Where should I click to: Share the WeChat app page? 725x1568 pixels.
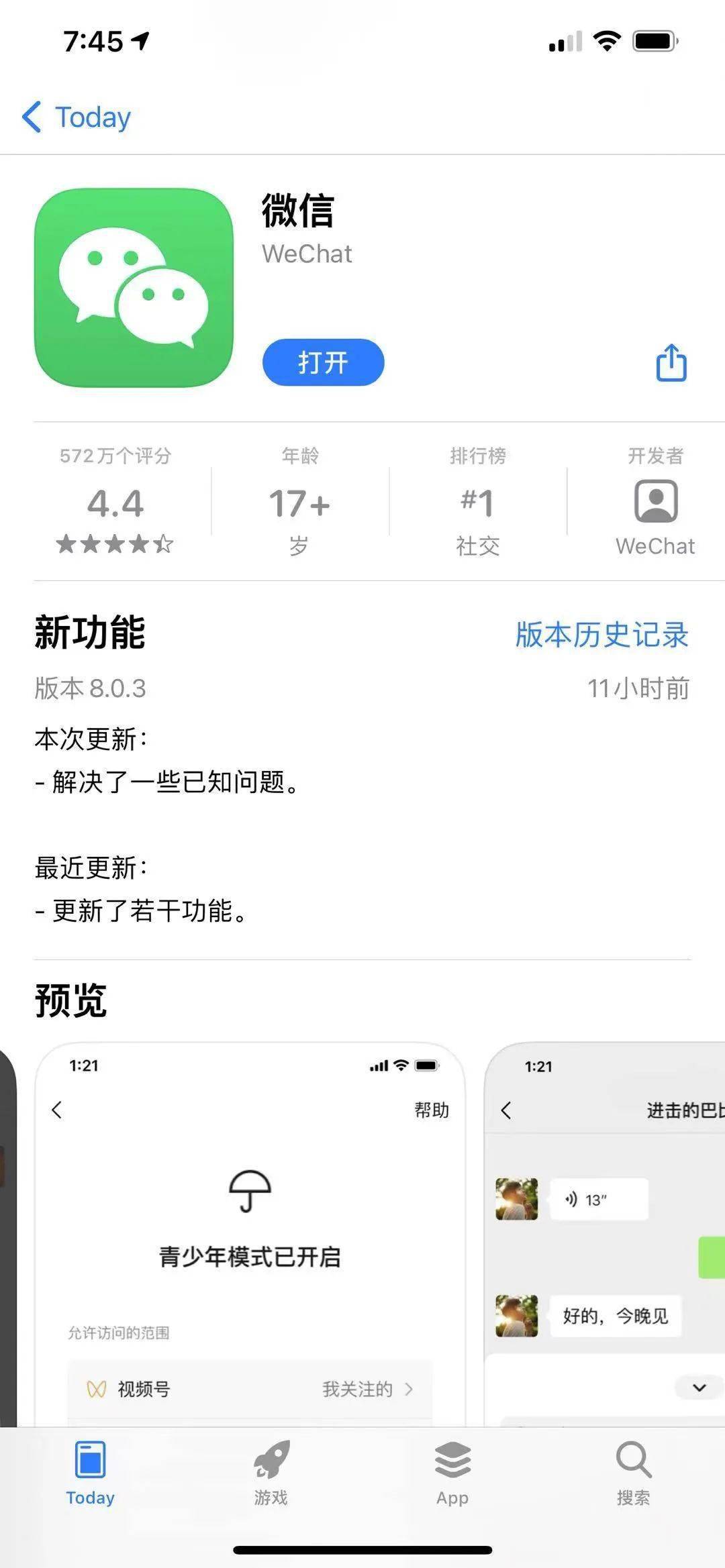point(671,363)
